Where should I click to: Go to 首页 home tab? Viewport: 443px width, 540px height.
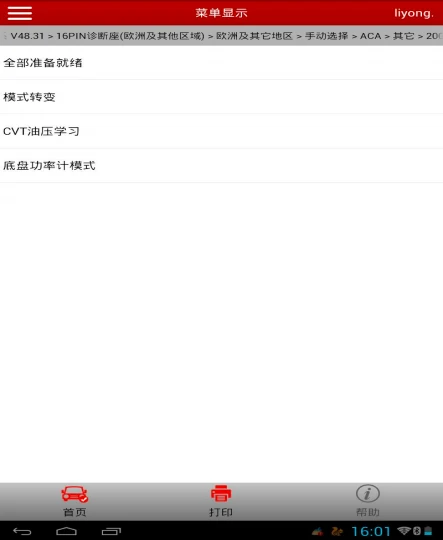point(74,501)
